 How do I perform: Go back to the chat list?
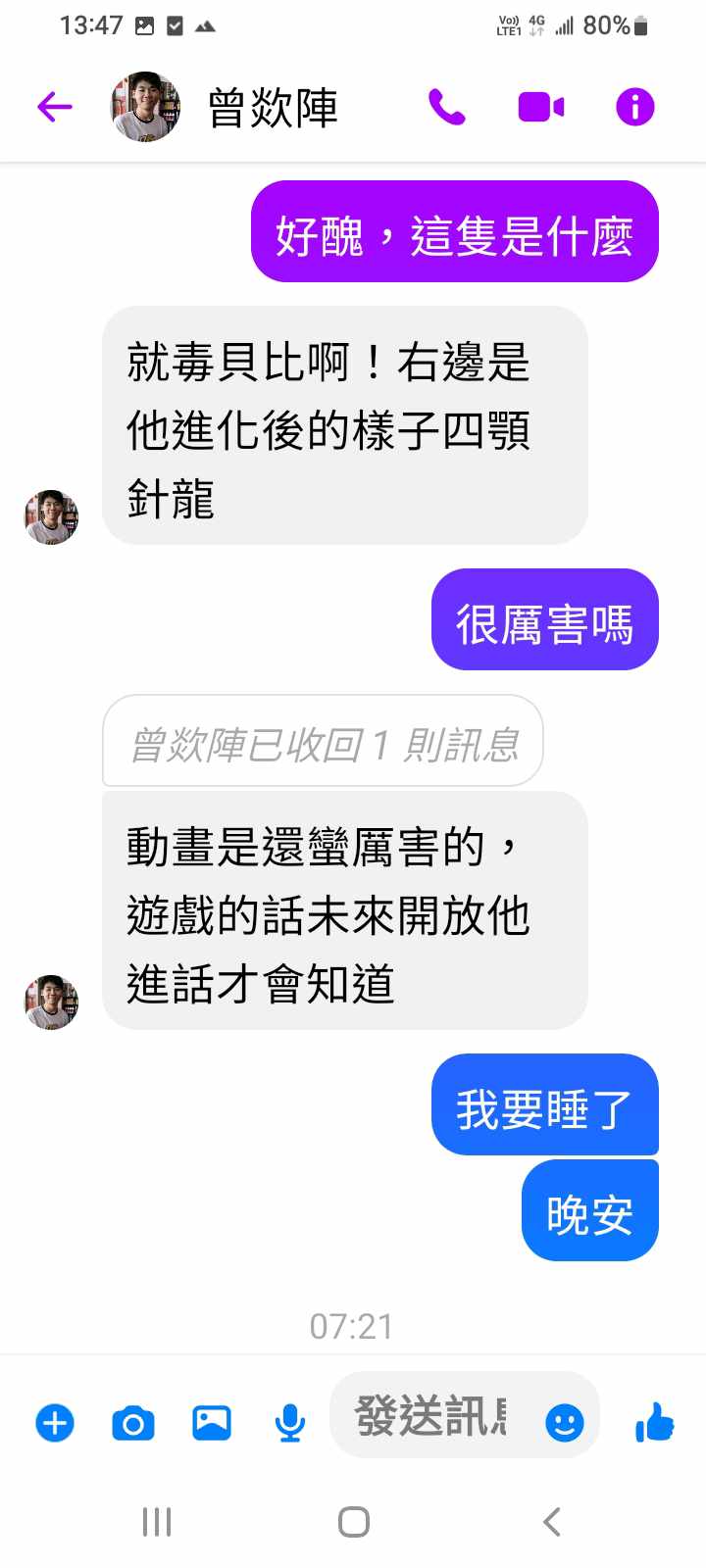tap(55, 107)
